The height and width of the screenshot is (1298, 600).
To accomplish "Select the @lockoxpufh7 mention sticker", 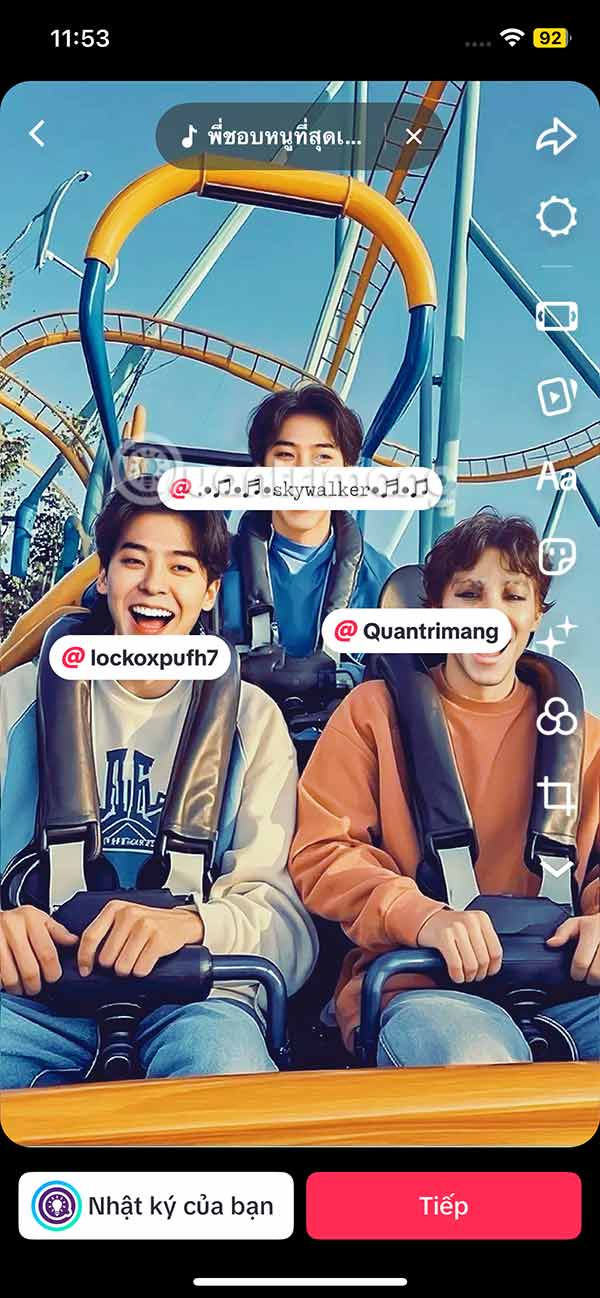I will (140, 658).
